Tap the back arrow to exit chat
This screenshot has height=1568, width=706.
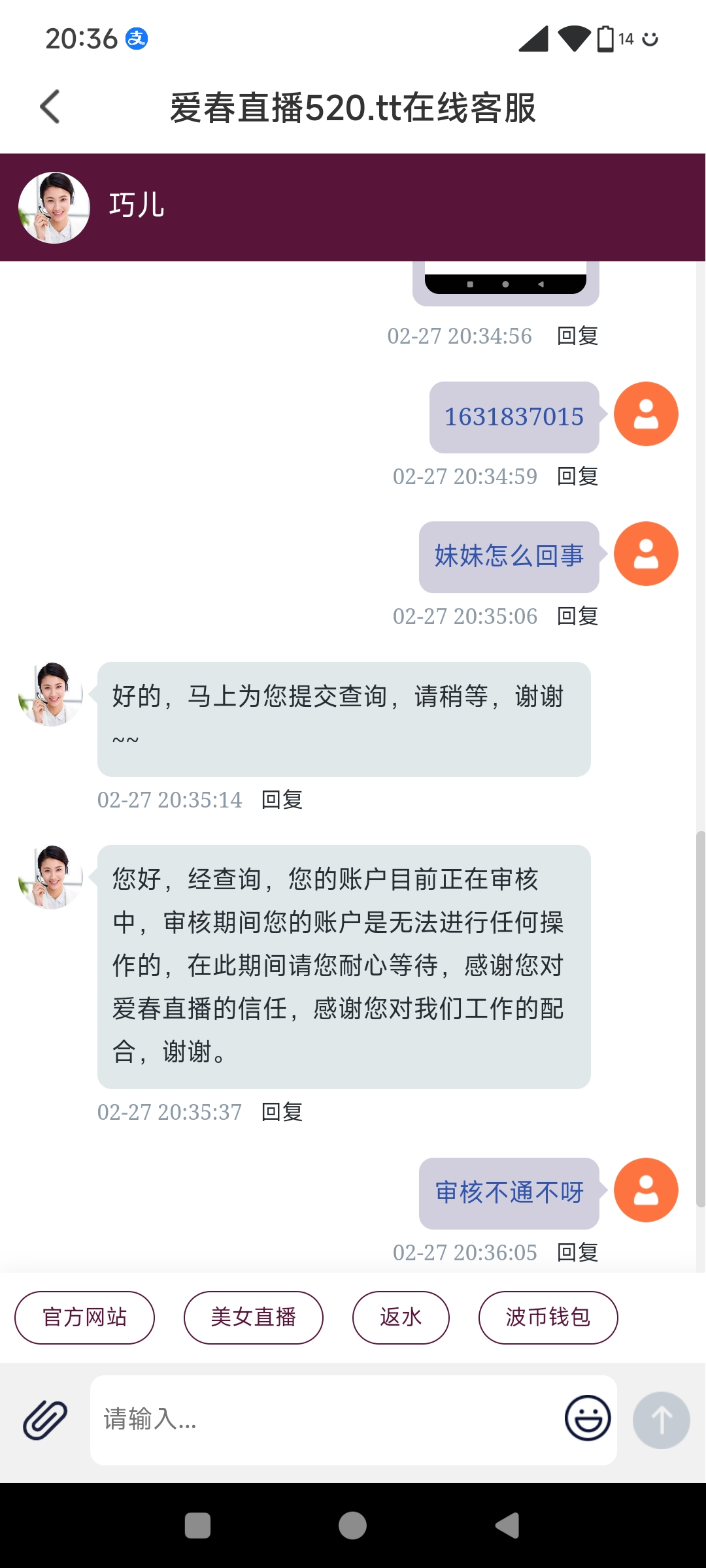pyautogui.click(x=50, y=106)
